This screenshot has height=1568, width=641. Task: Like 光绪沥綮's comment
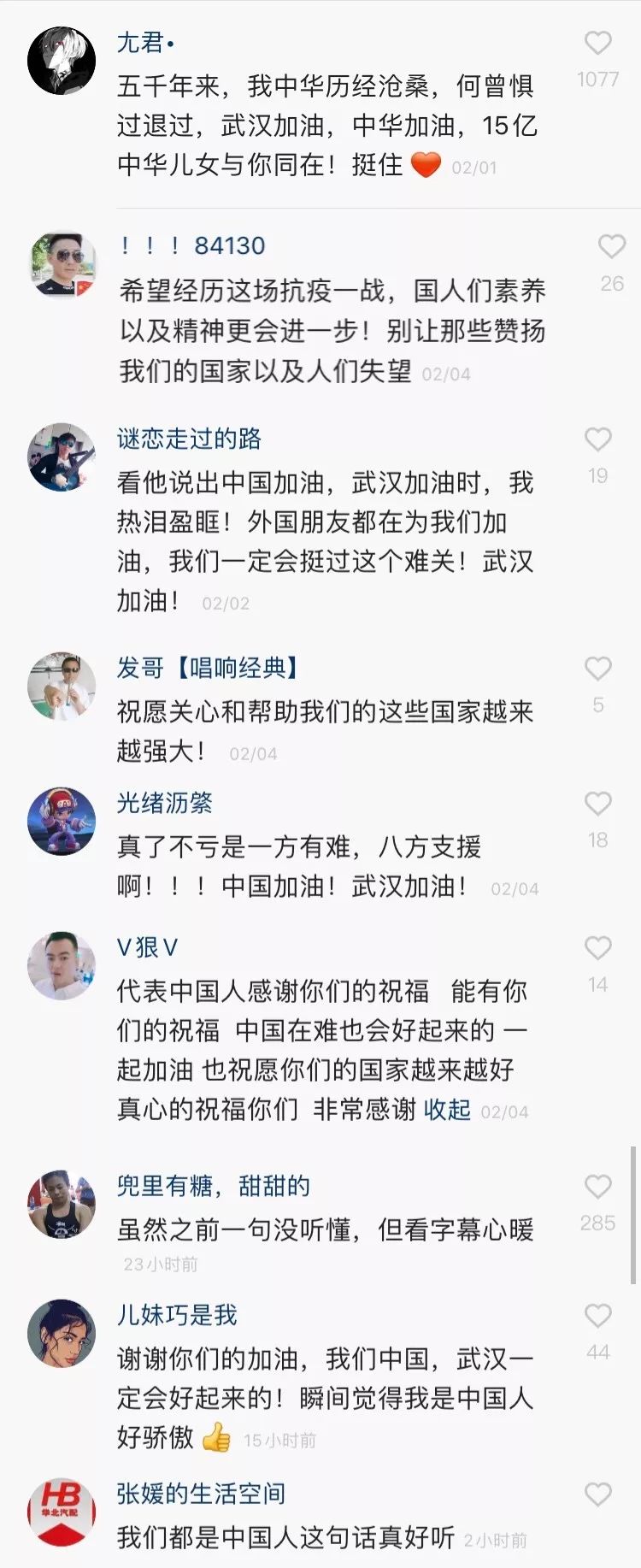pos(597,804)
